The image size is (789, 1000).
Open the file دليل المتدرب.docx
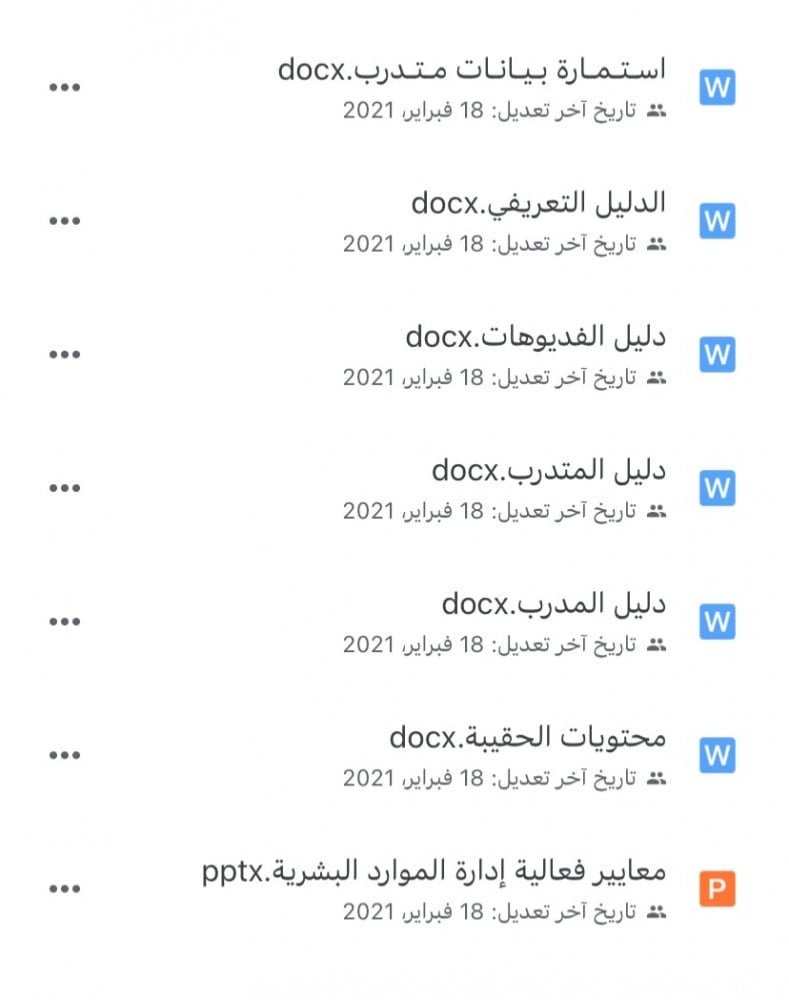[549, 471]
